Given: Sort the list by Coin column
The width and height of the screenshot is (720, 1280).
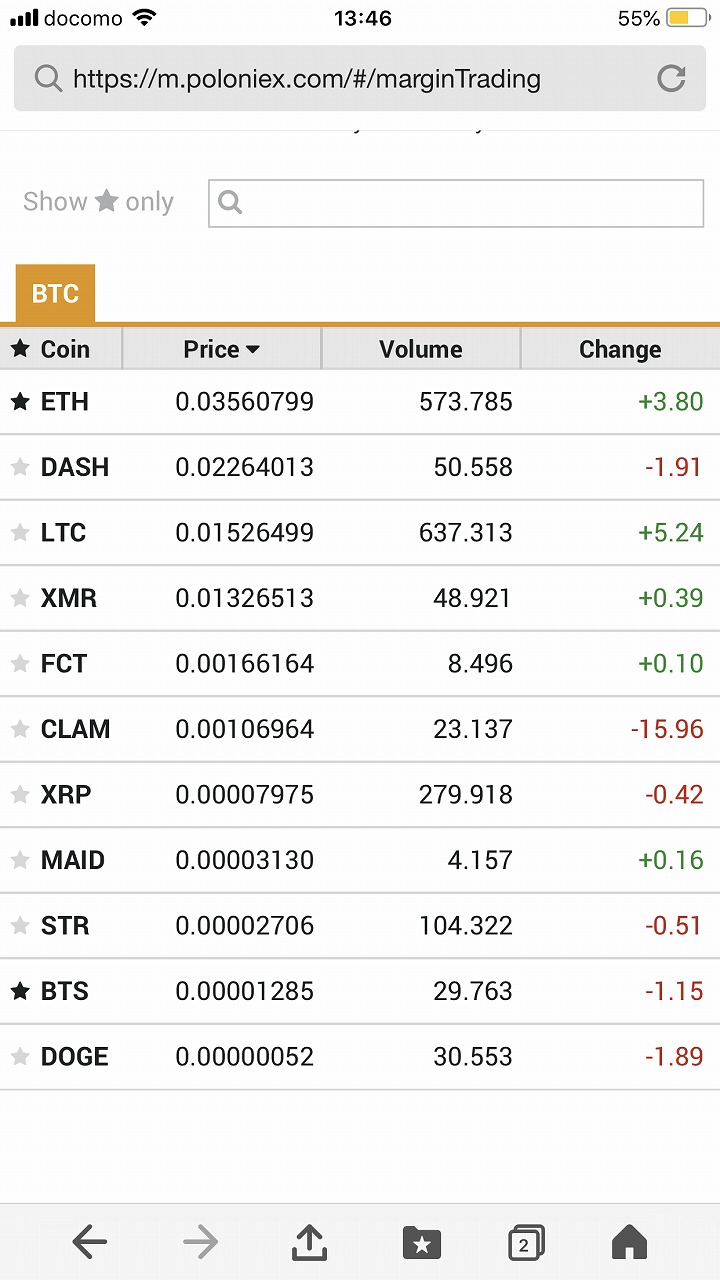Looking at the screenshot, I should coord(62,349).
